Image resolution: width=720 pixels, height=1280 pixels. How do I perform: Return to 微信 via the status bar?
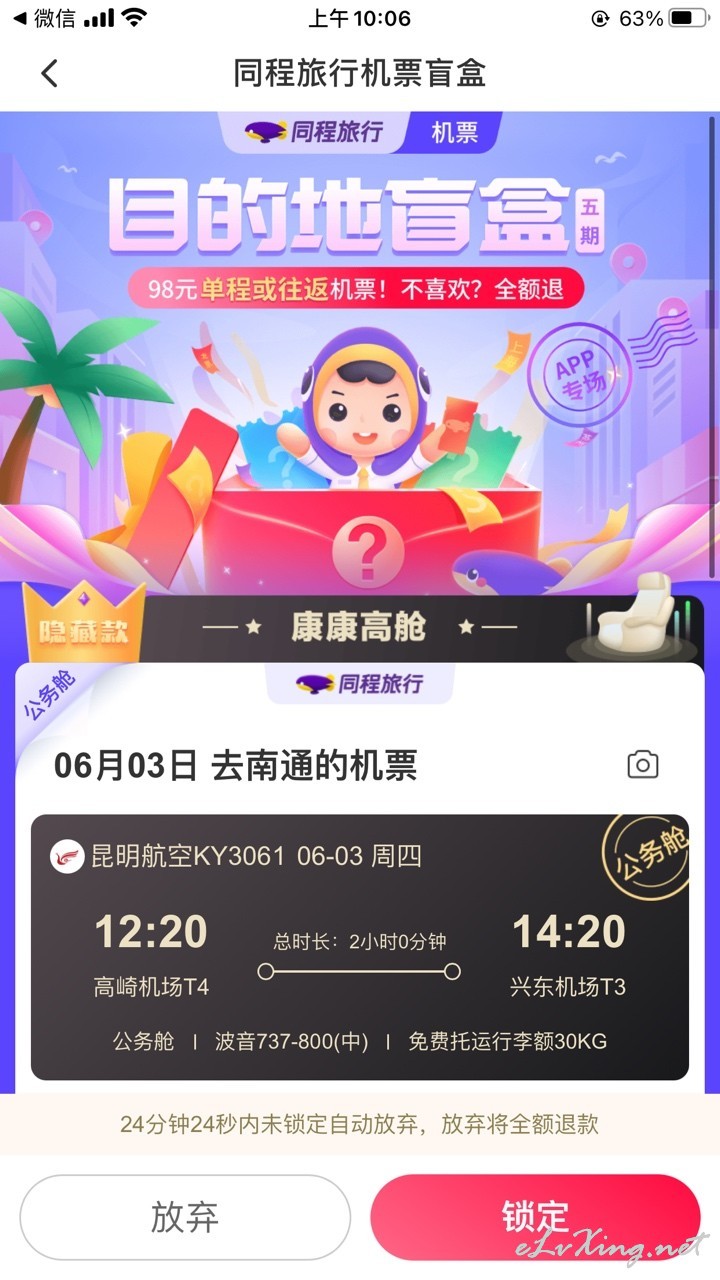pyautogui.click(x=44, y=18)
